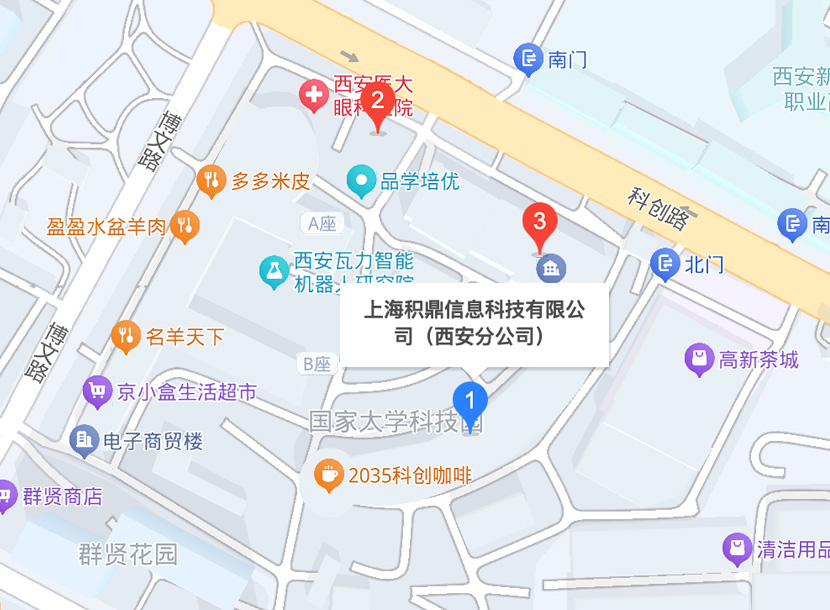Open the 北门 bus stop point
This screenshot has width=830, height=610.
click(x=665, y=265)
